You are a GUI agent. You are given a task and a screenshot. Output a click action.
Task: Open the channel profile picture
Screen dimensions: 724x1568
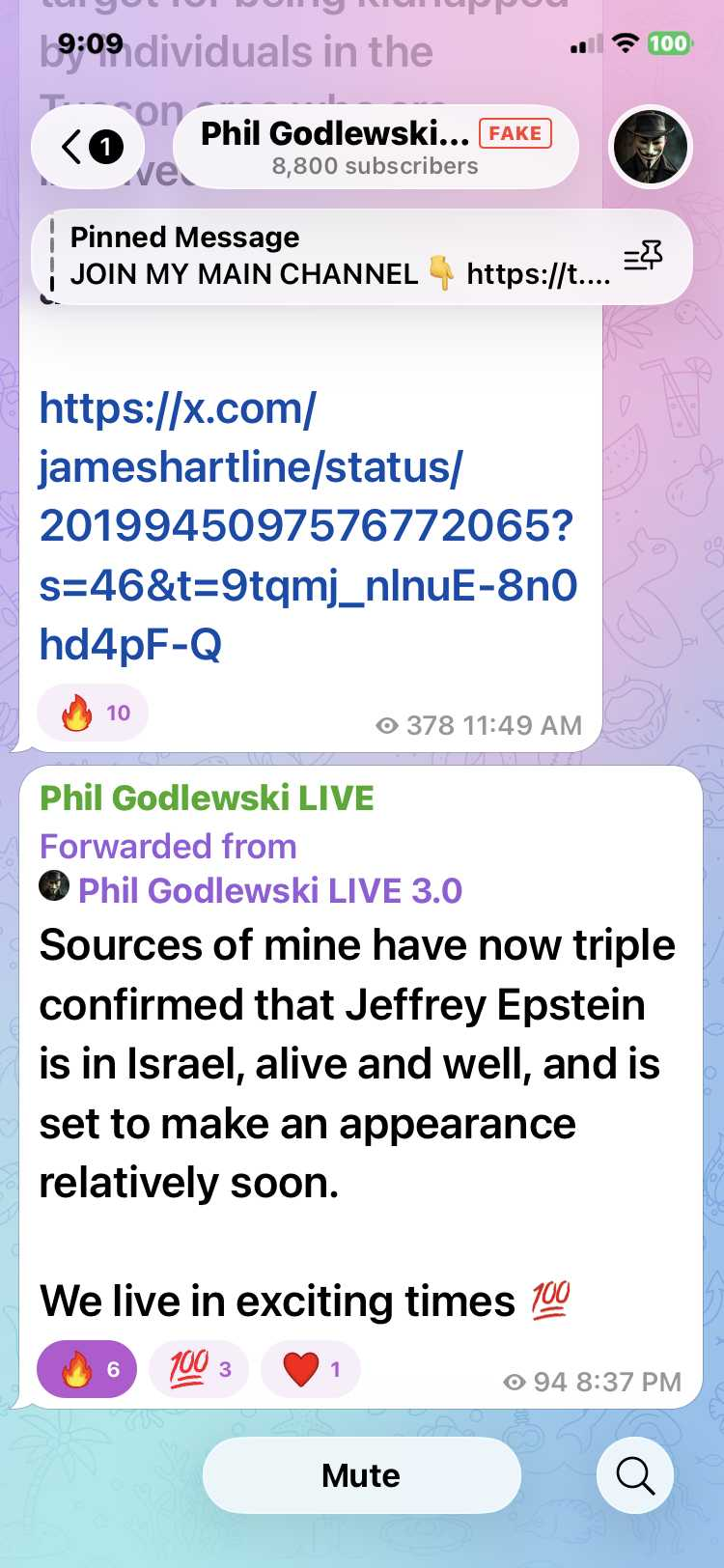651,147
